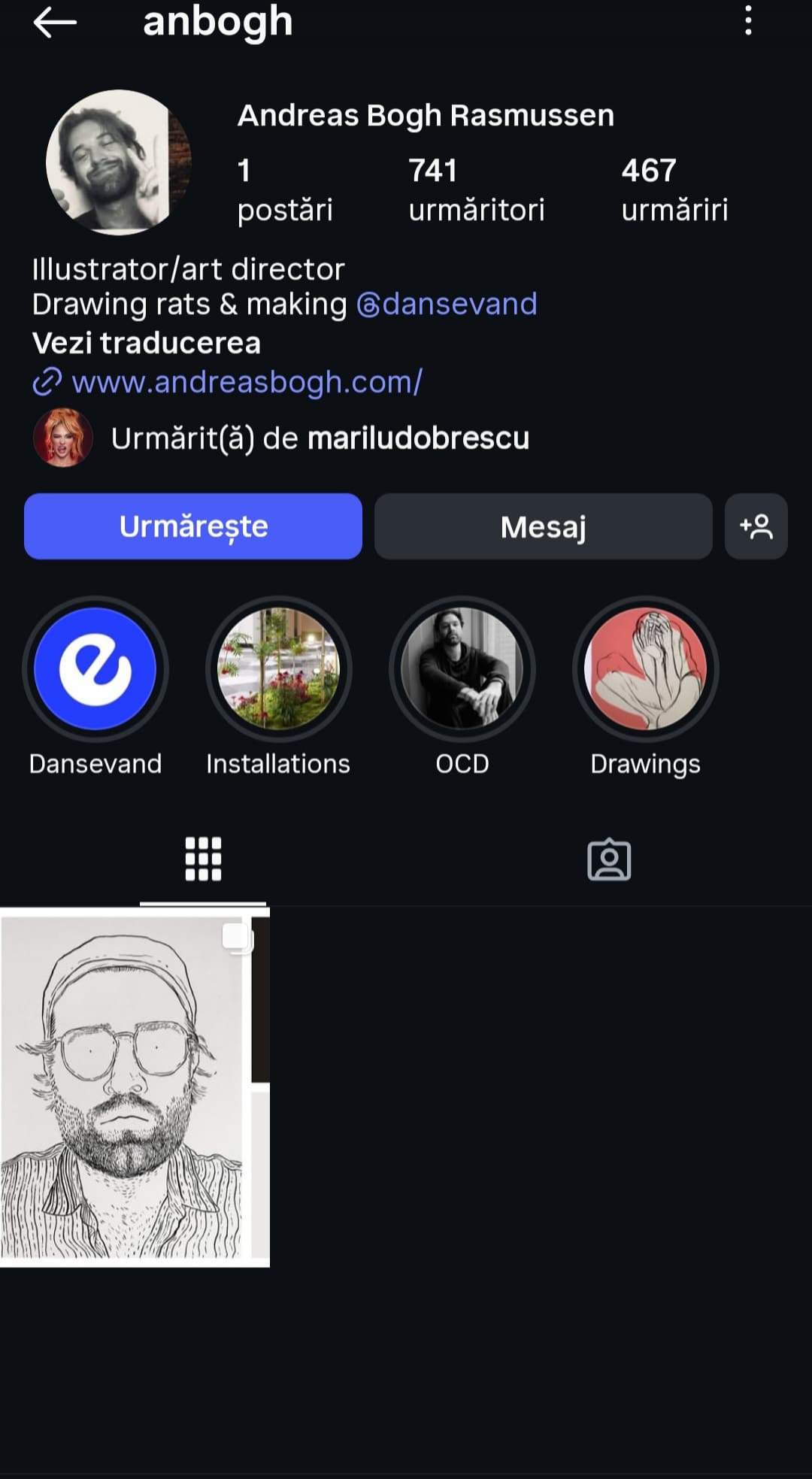Open the OCD story highlight
This screenshot has width=812, height=1479.
(462, 669)
